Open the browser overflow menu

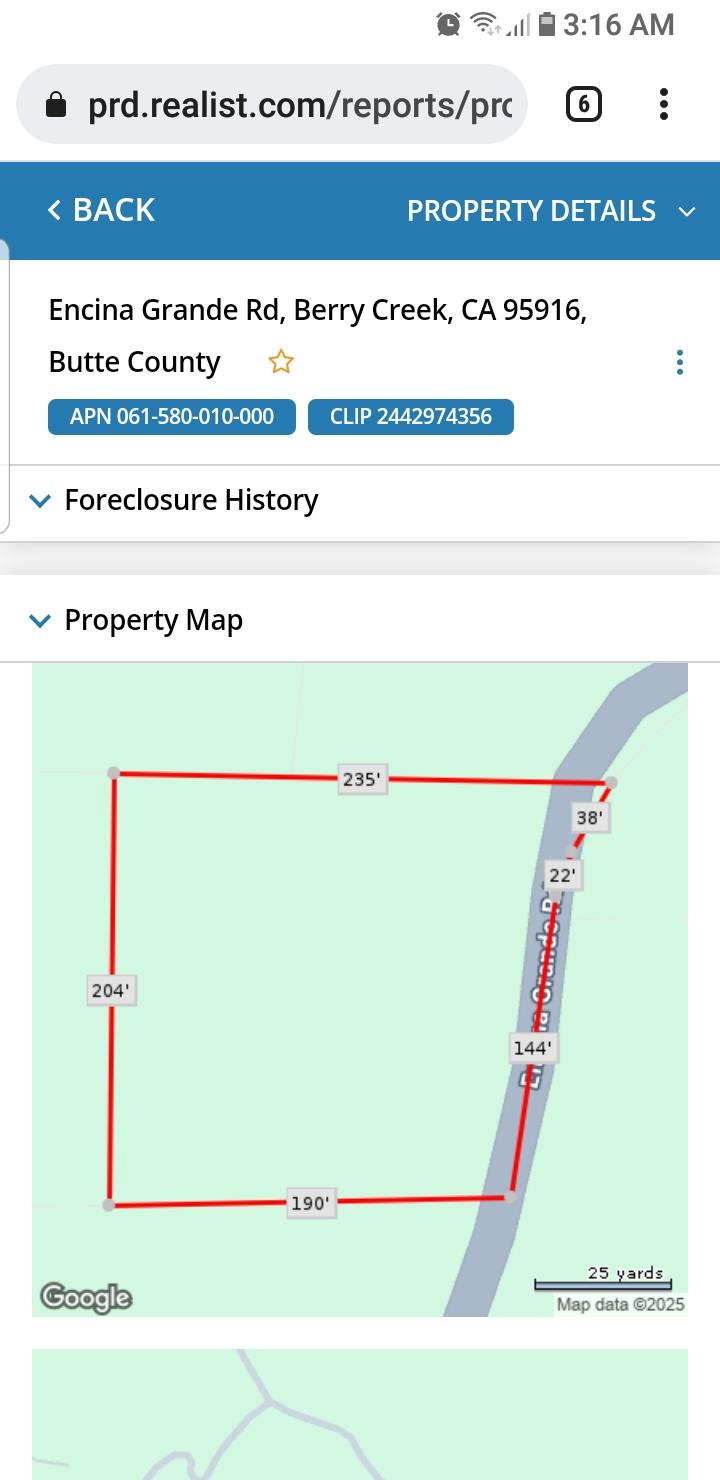coord(663,103)
